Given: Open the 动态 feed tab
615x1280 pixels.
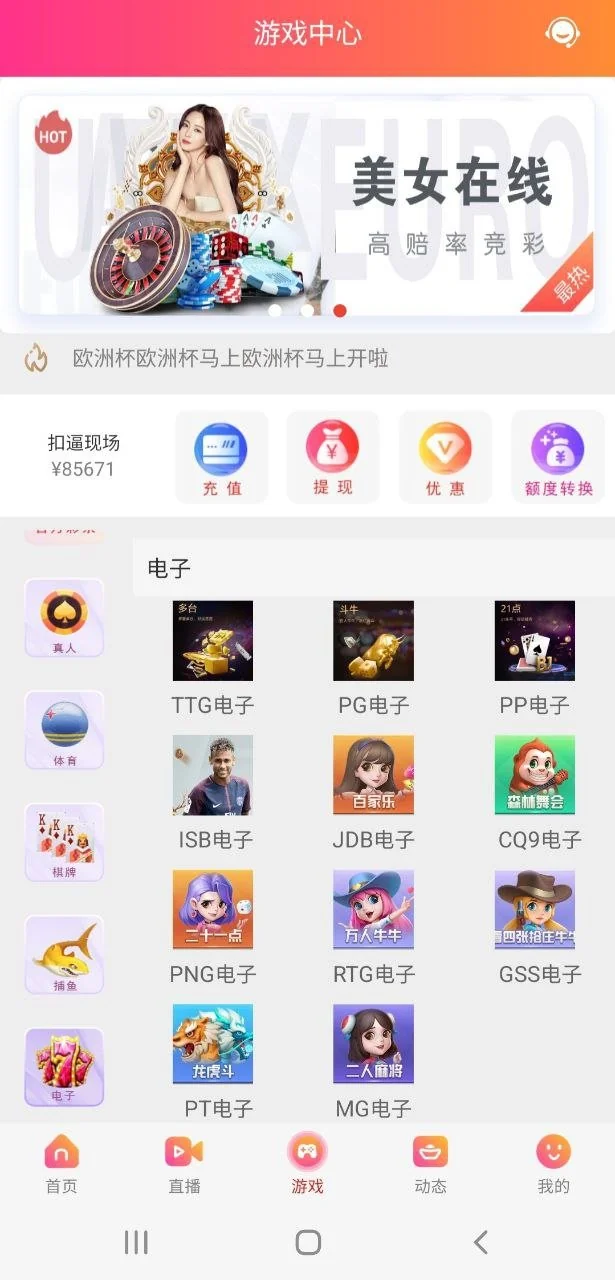Looking at the screenshot, I should pos(430,1164).
